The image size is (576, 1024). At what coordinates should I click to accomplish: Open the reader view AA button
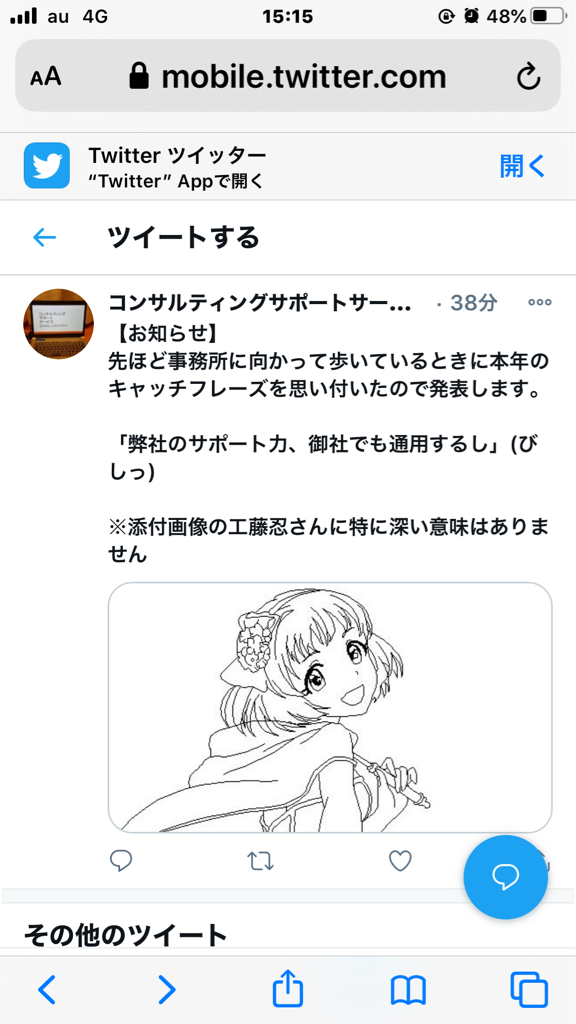tap(46, 77)
